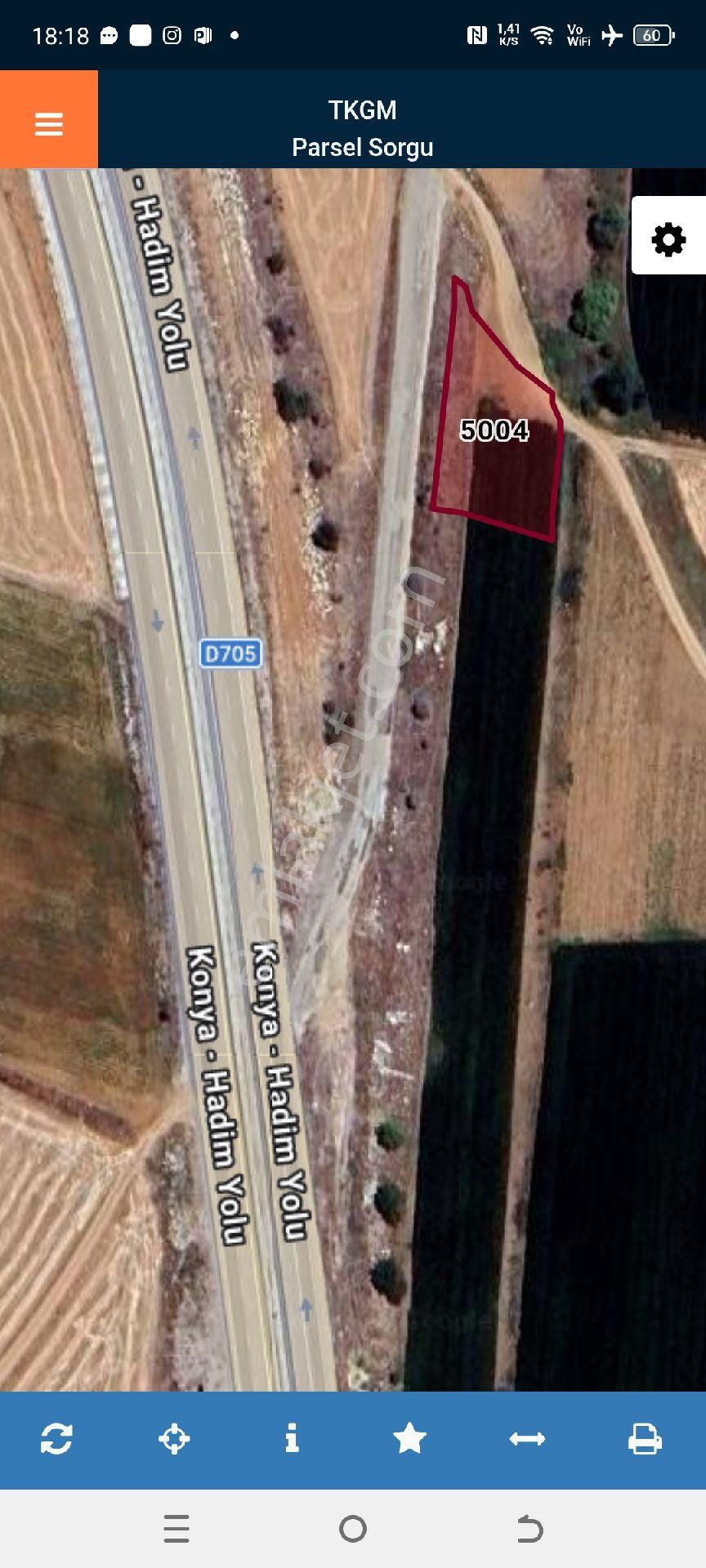Select the highlighted parcel 5004
Viewport: 706px width, 1568px height.
pos(498,457)
